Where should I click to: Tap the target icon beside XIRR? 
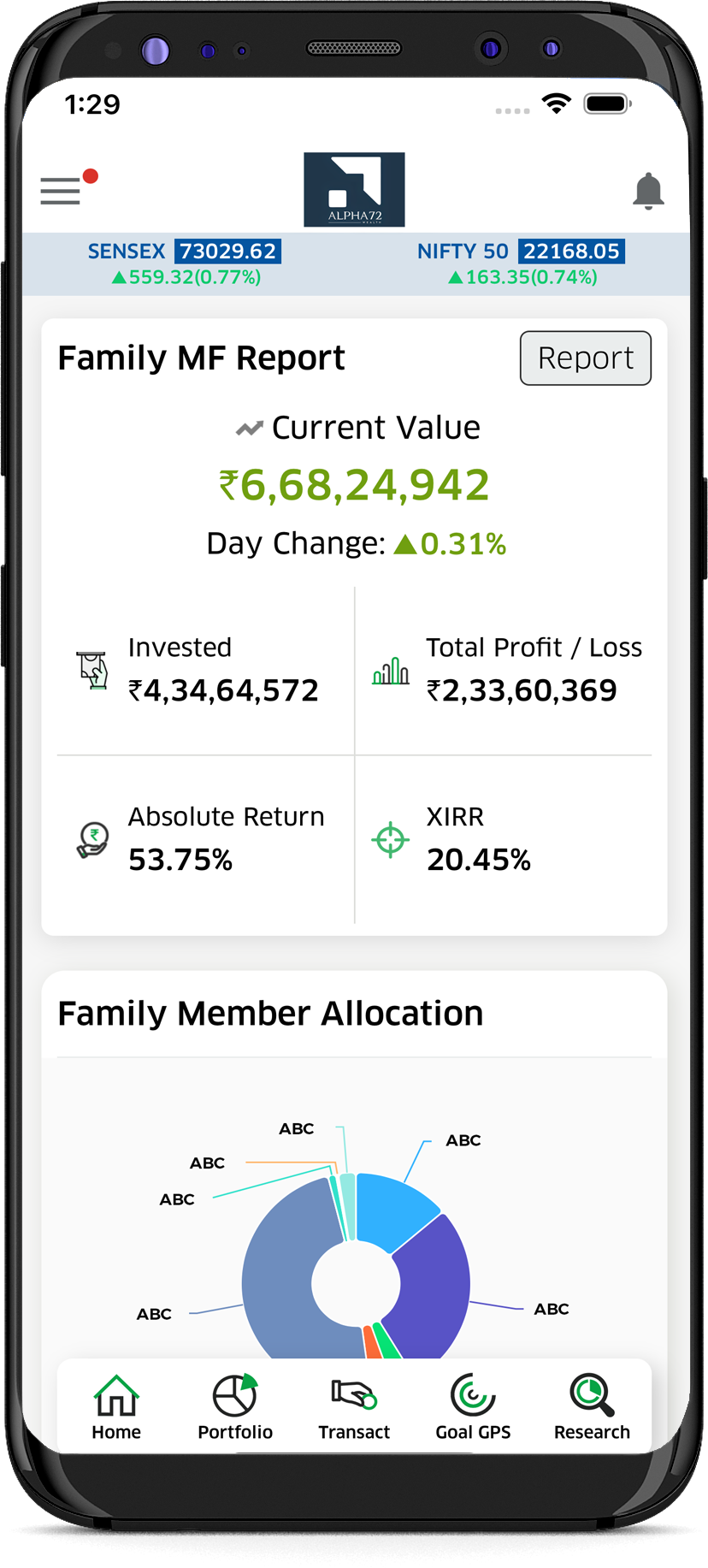point(391,839)
